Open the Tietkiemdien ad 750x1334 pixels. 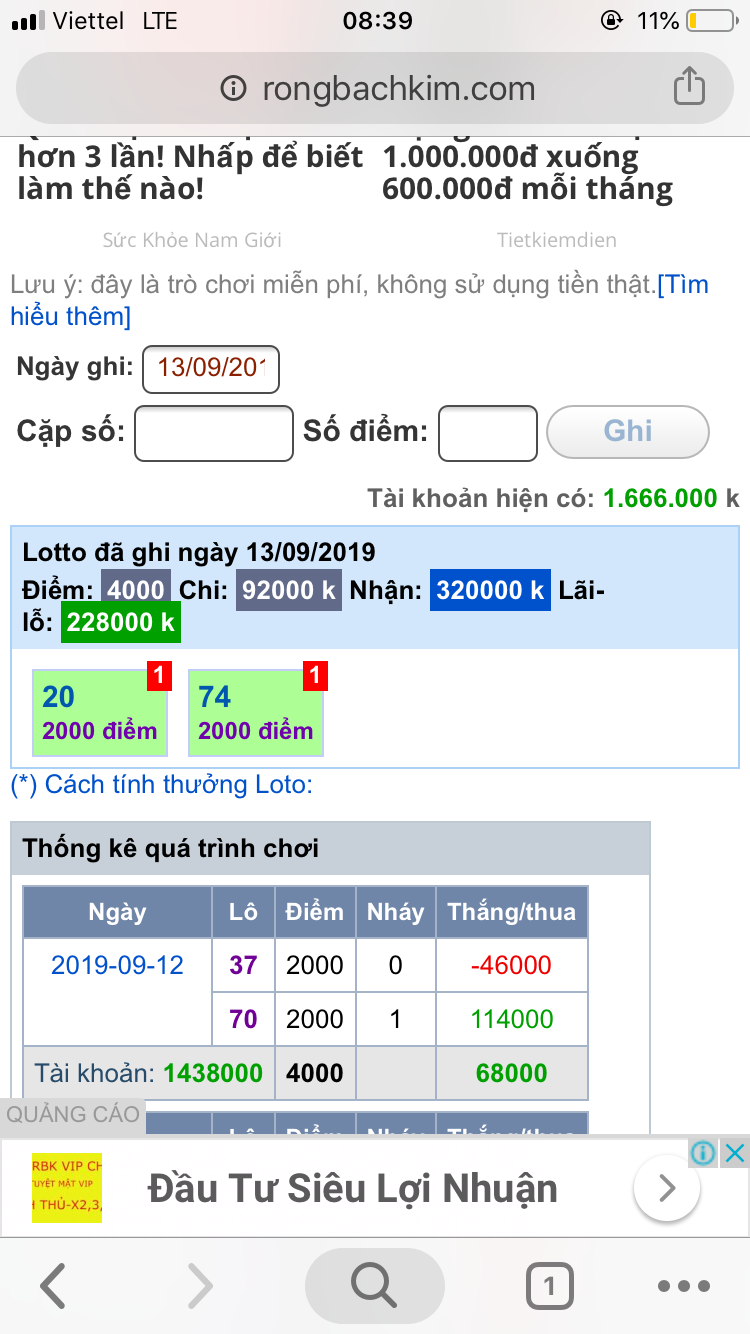point(557,240)
